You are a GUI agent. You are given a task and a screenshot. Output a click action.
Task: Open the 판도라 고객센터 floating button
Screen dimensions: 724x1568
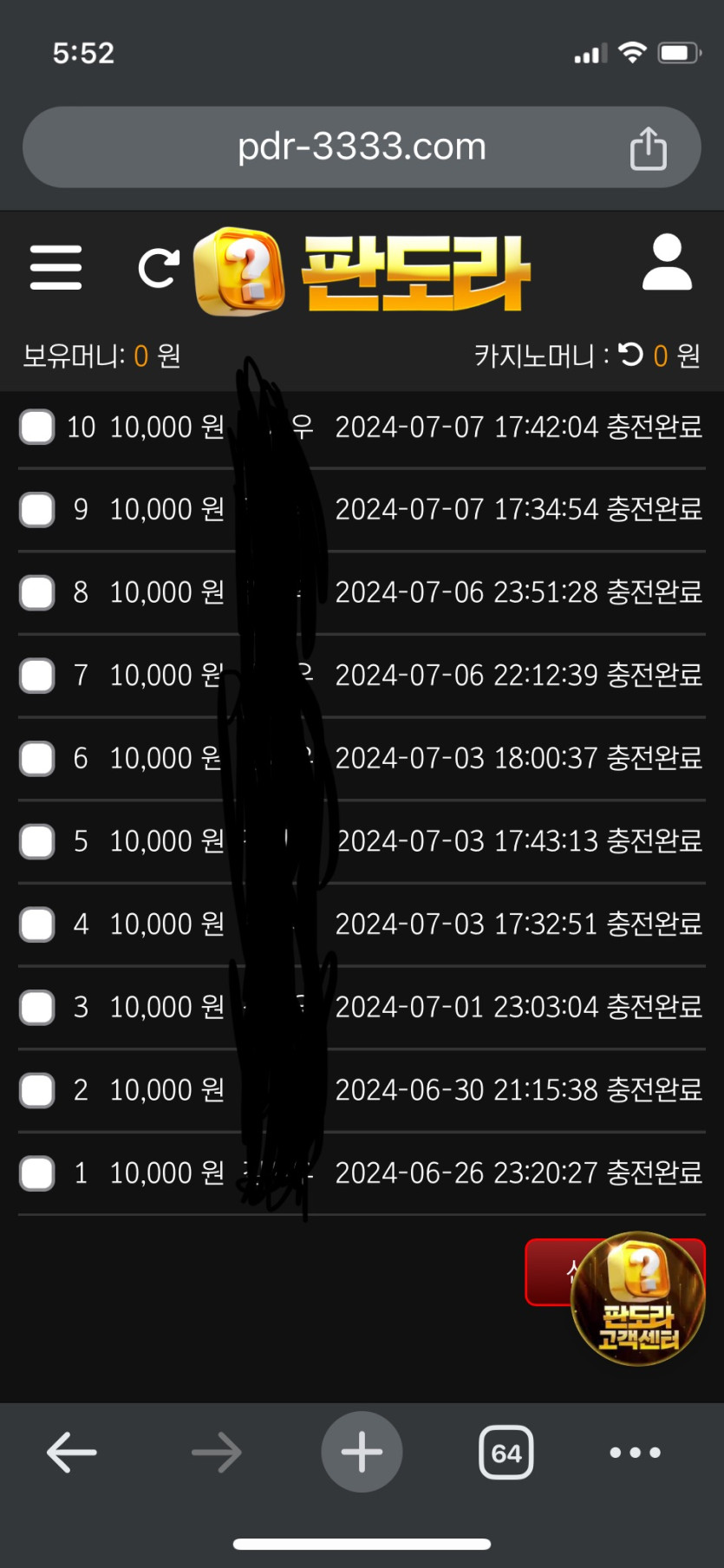(x=638, y=1298)
